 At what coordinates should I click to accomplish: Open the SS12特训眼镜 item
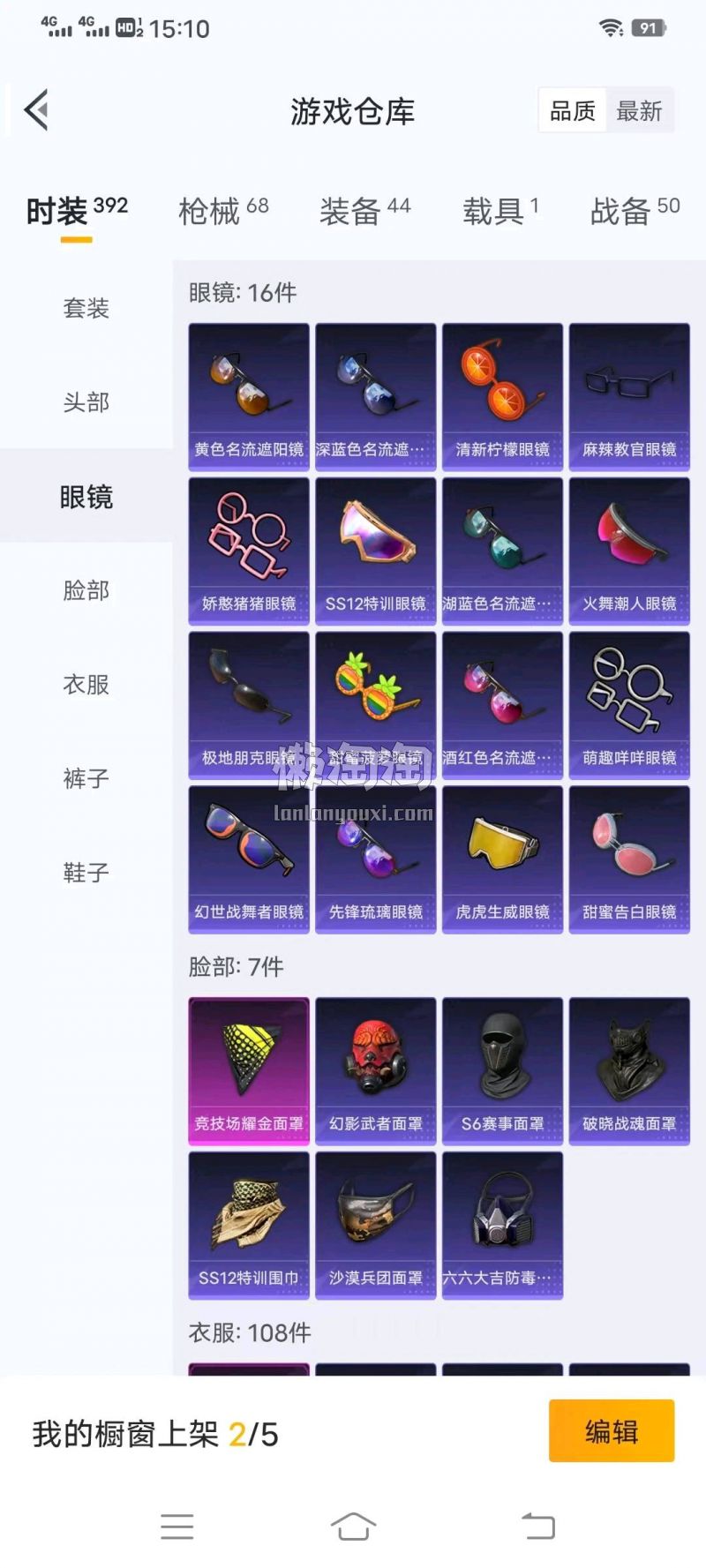[x=376, y=550]
